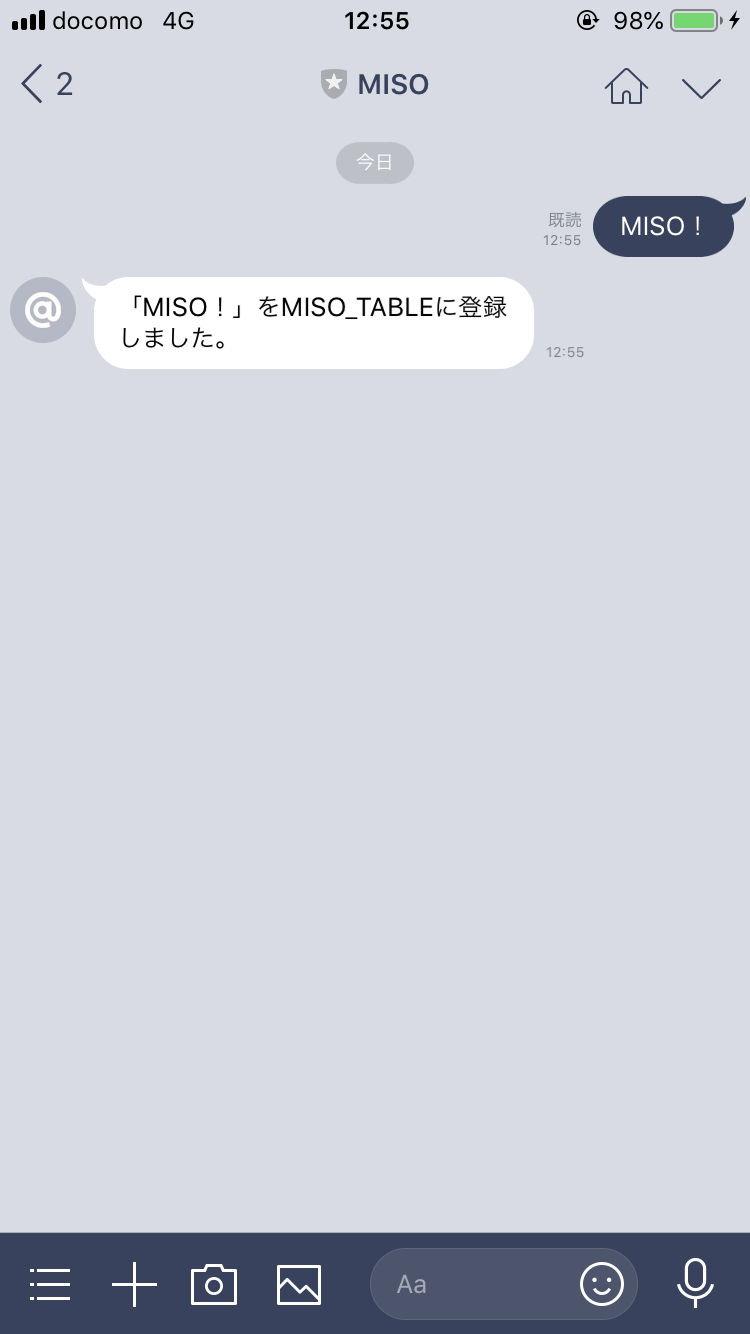Go back to the chat list
The height and width of the screenshot is (1334, 750).
pyautogui.click(x=45, y=85)
